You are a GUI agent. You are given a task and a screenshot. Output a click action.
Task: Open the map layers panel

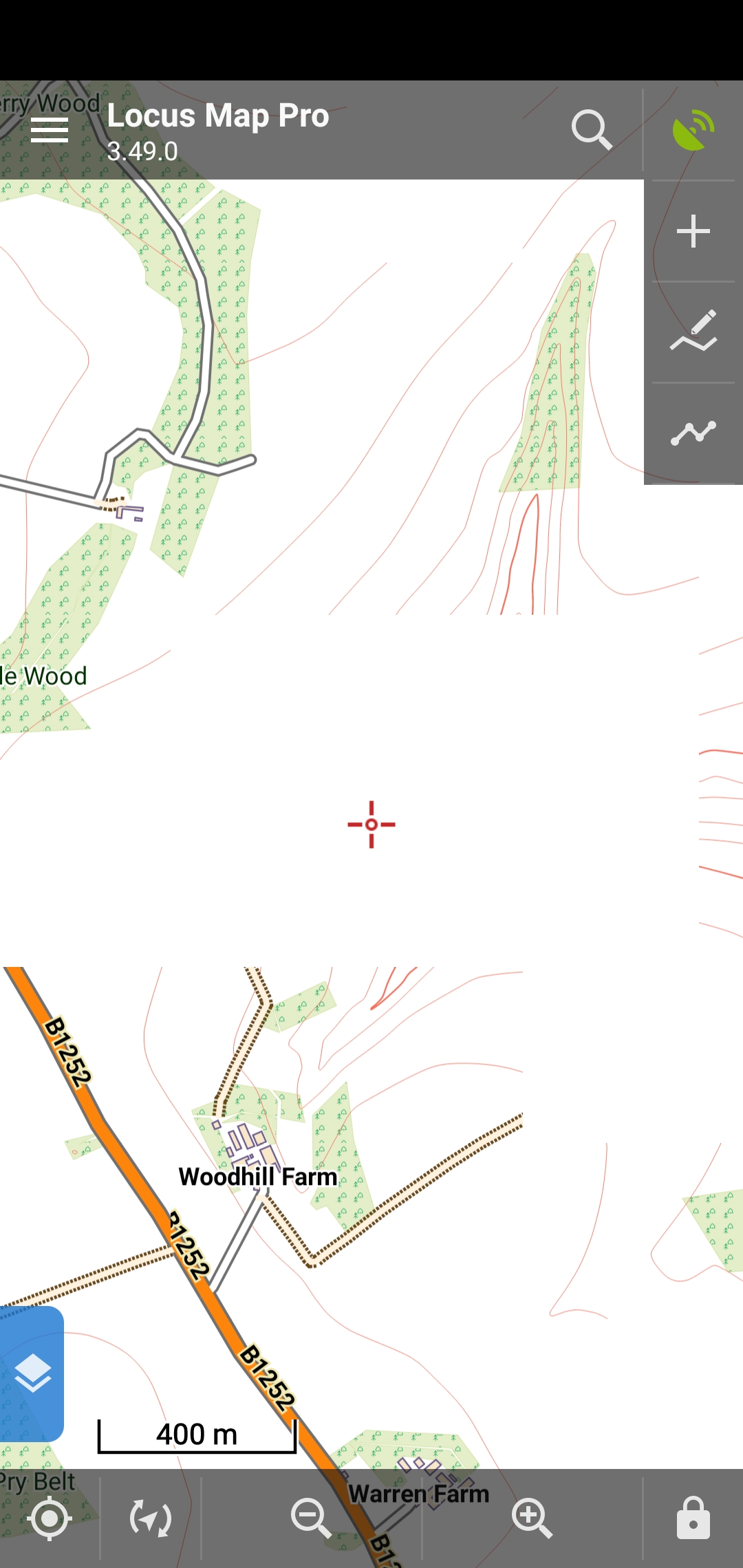click(x=32, y=1374)
